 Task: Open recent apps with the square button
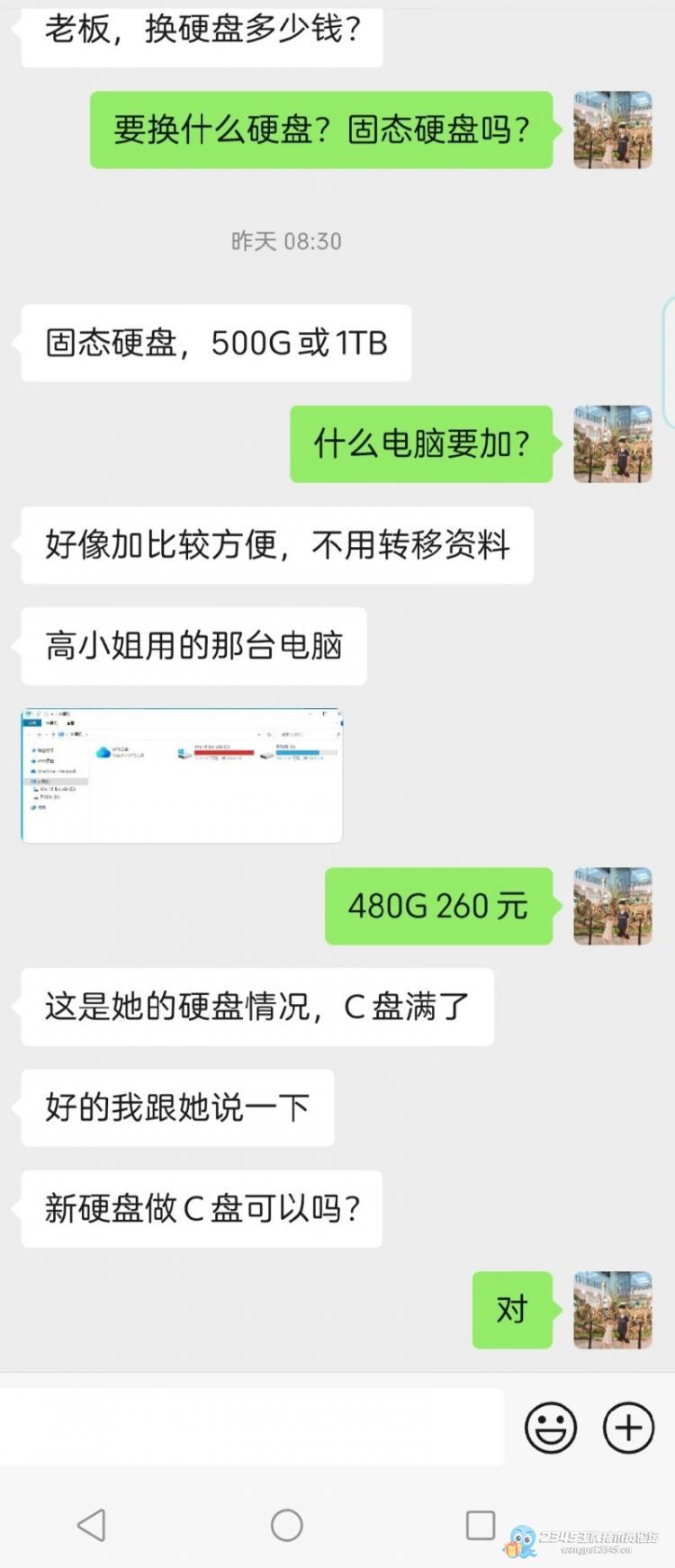pyautogui.click(x=480, y=1525)
